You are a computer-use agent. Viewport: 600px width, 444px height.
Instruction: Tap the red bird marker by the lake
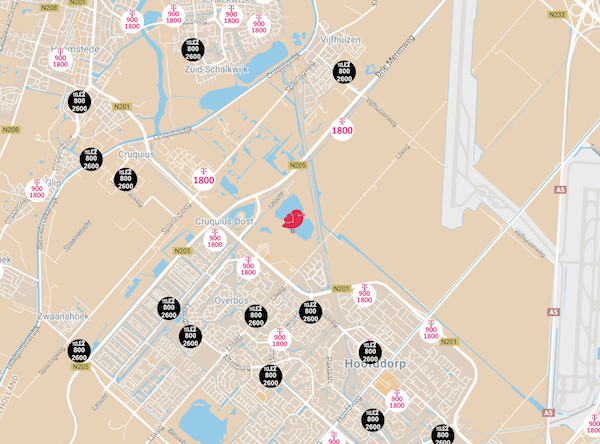tap(294, 218)
